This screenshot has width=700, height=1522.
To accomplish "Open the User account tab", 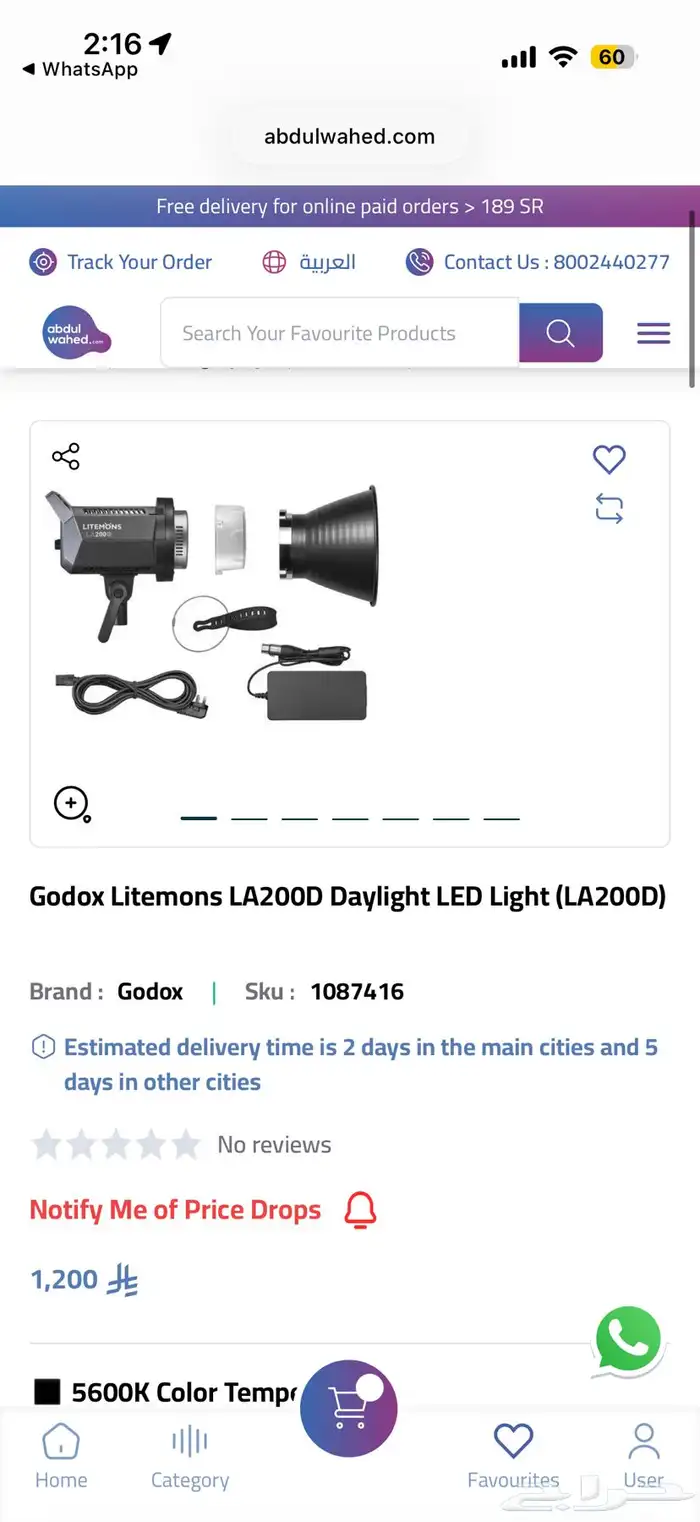I will tap(643, 1456).
